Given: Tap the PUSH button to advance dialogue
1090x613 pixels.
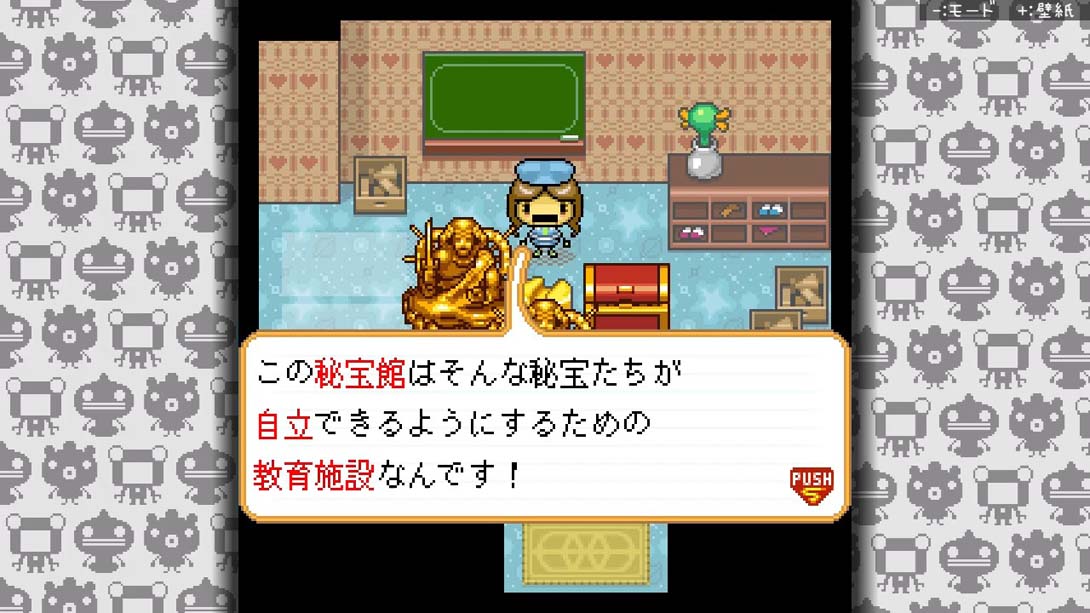Looking at the screenshot, I should click(811, 485).
